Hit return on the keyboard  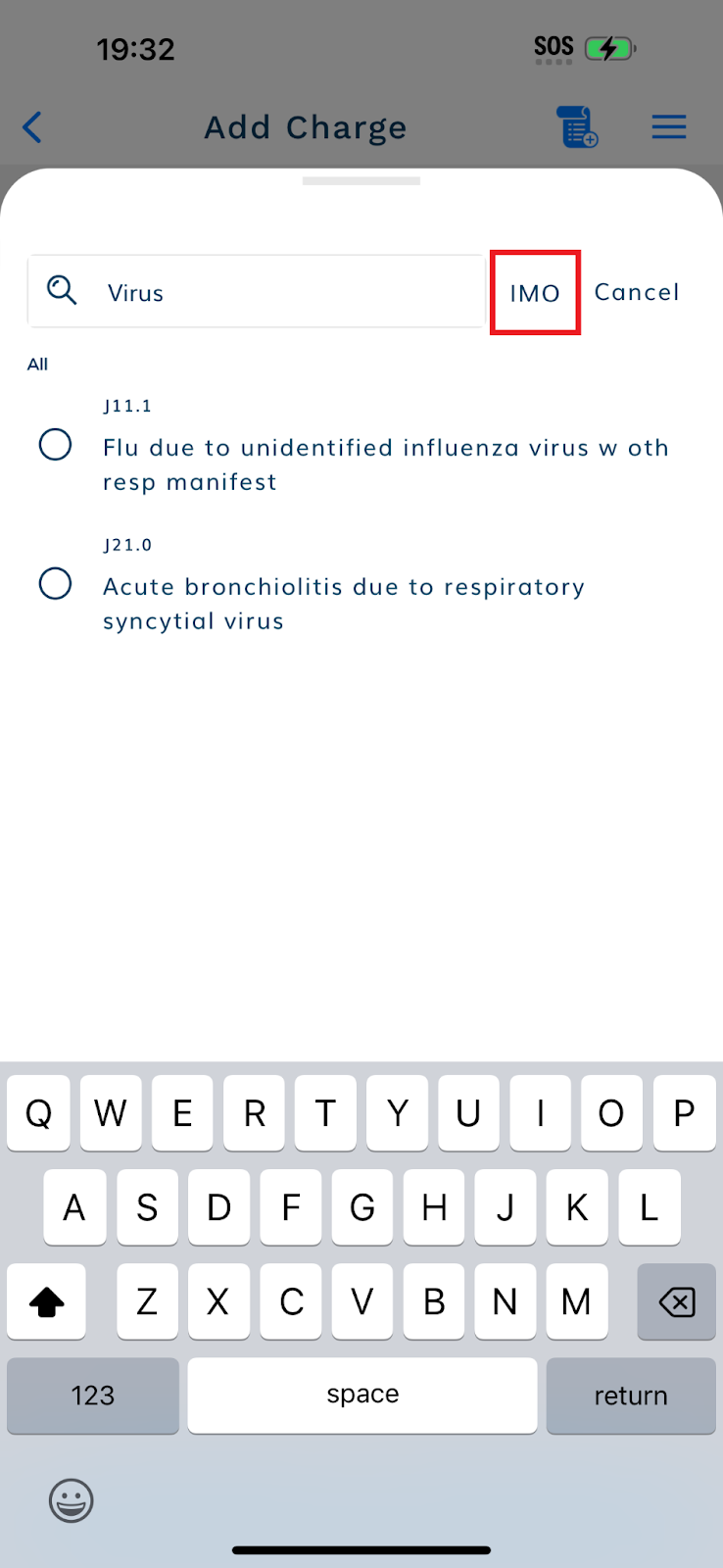pyautogui.click(x=631, y=1396)
